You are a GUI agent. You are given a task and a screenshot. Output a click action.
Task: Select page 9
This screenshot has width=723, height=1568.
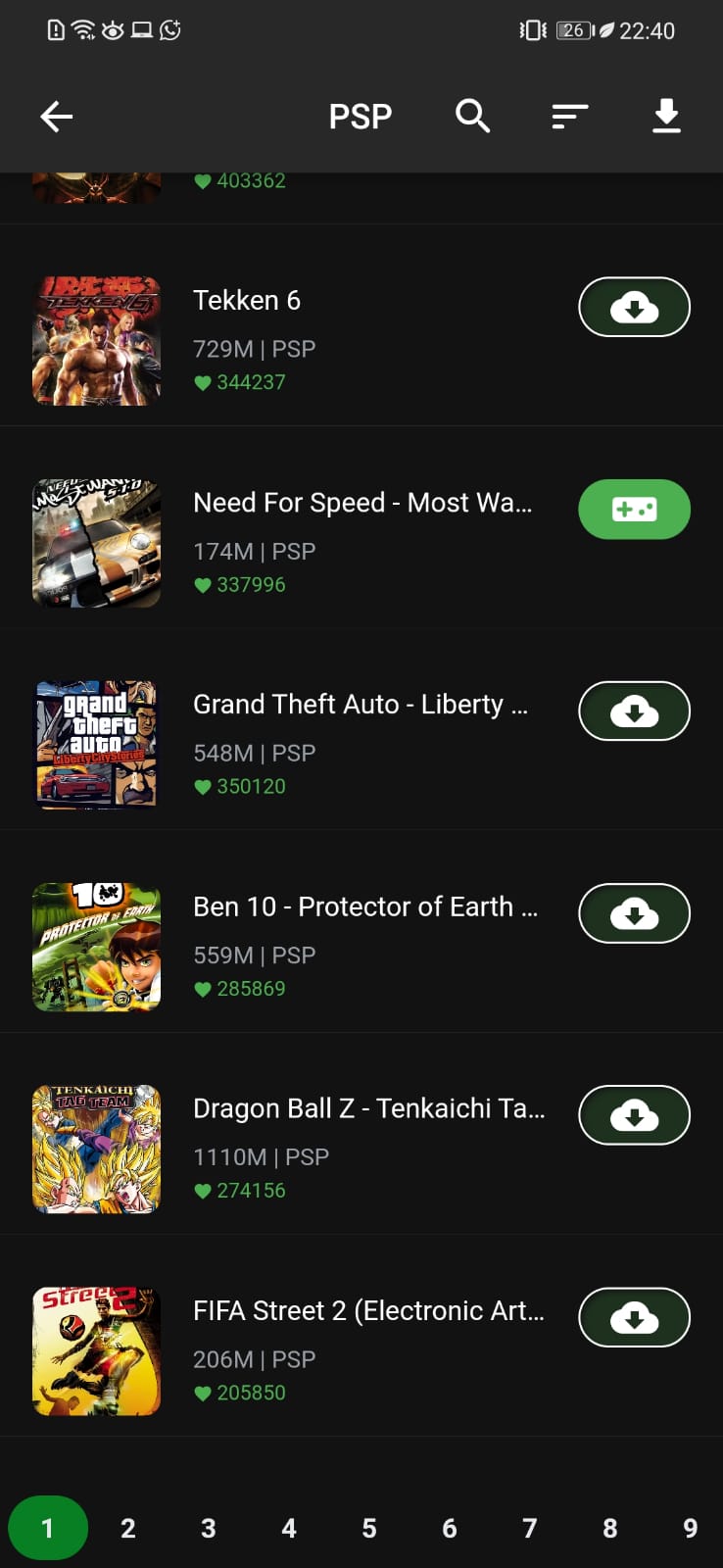(x=691, y=1529)
